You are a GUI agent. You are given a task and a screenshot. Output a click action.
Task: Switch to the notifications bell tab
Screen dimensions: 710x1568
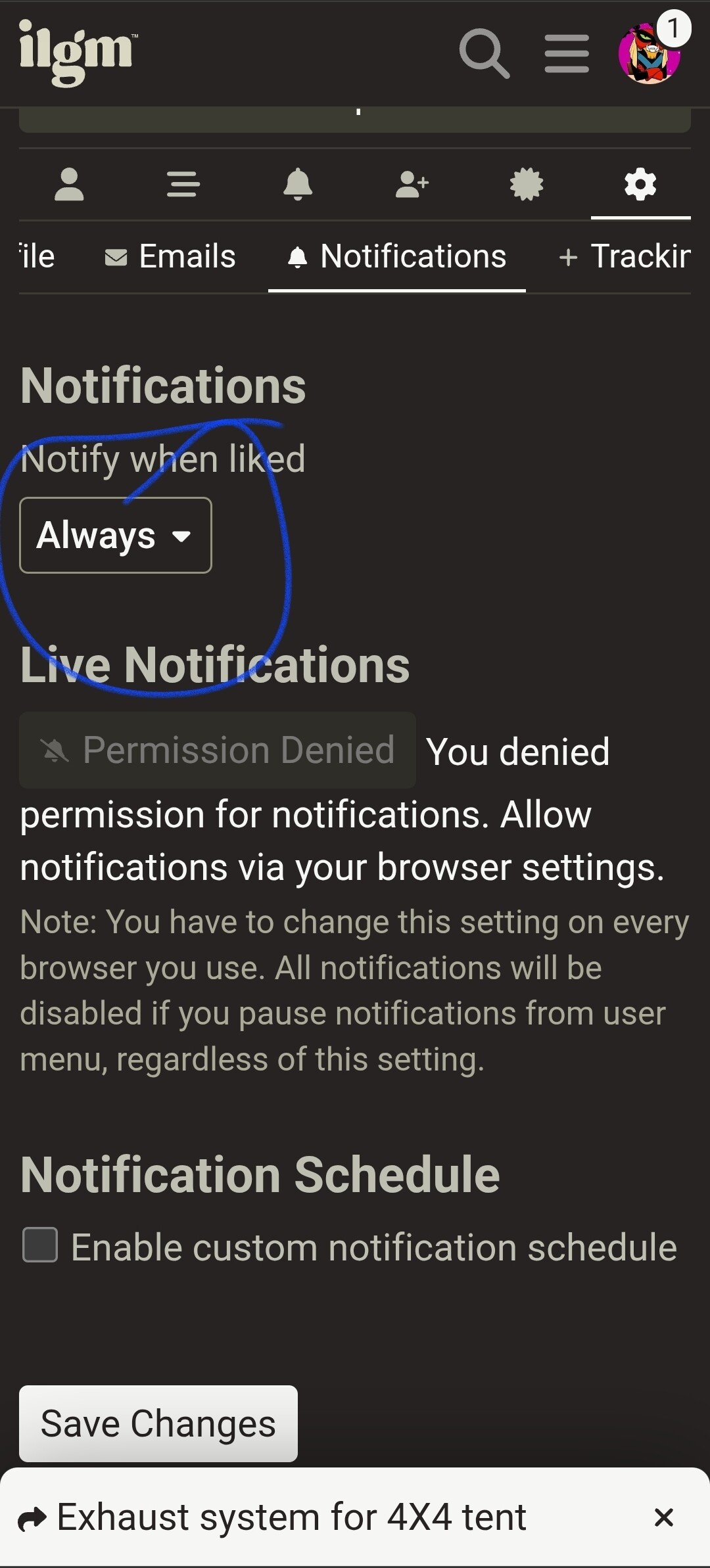[x=298, y=185]
